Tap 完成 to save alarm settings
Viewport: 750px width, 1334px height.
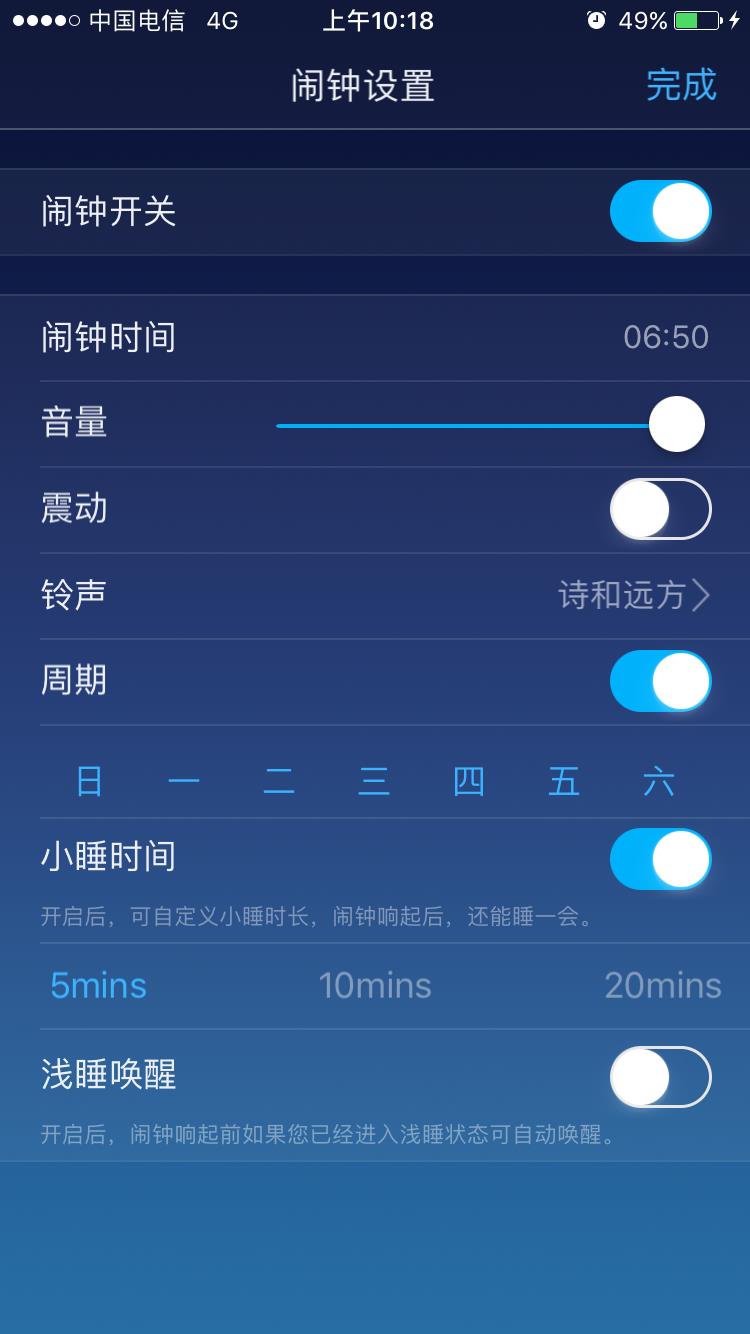[681, 85]
